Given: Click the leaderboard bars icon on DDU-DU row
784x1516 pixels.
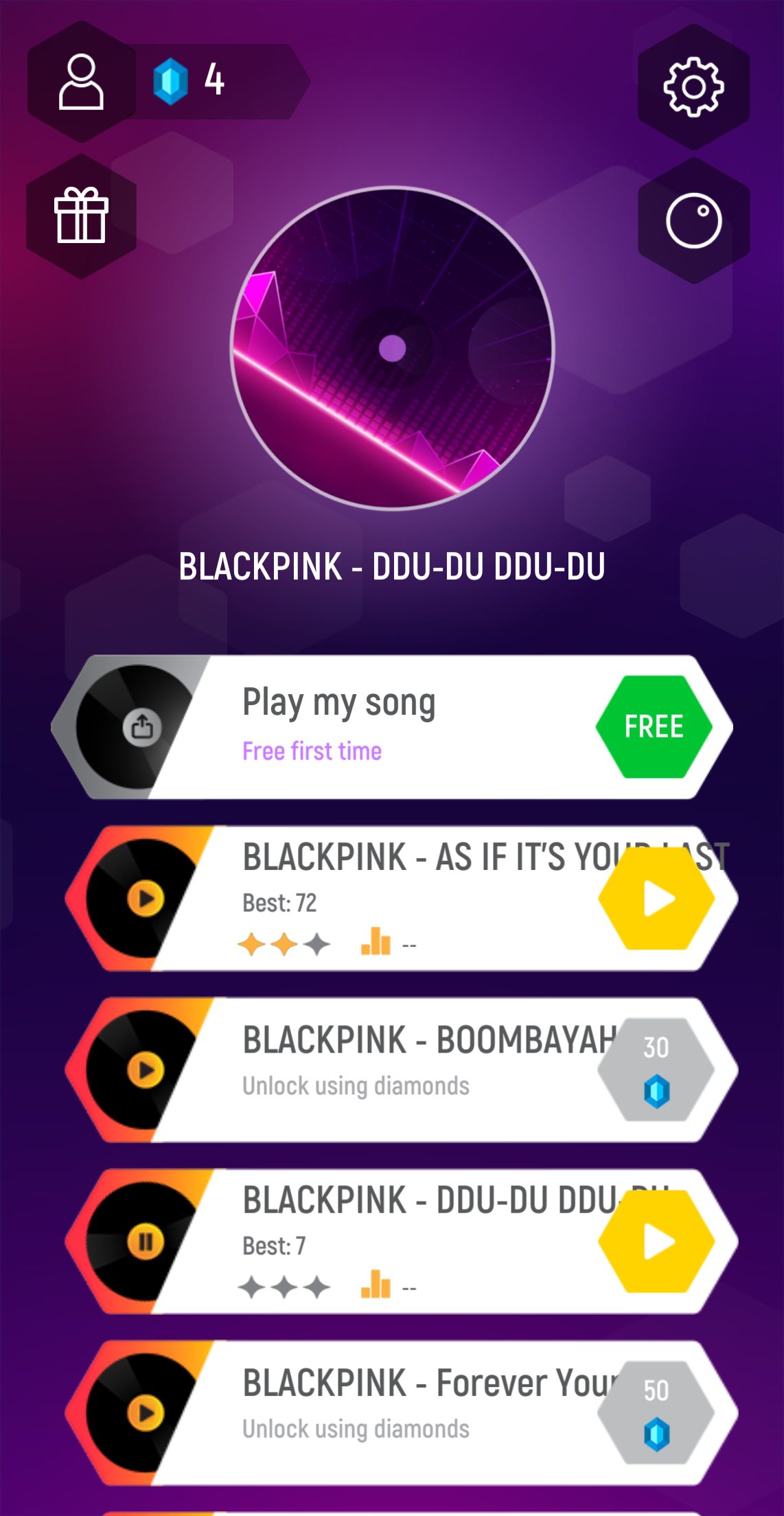Looking at the screenshot, I should pos(375,1286).
